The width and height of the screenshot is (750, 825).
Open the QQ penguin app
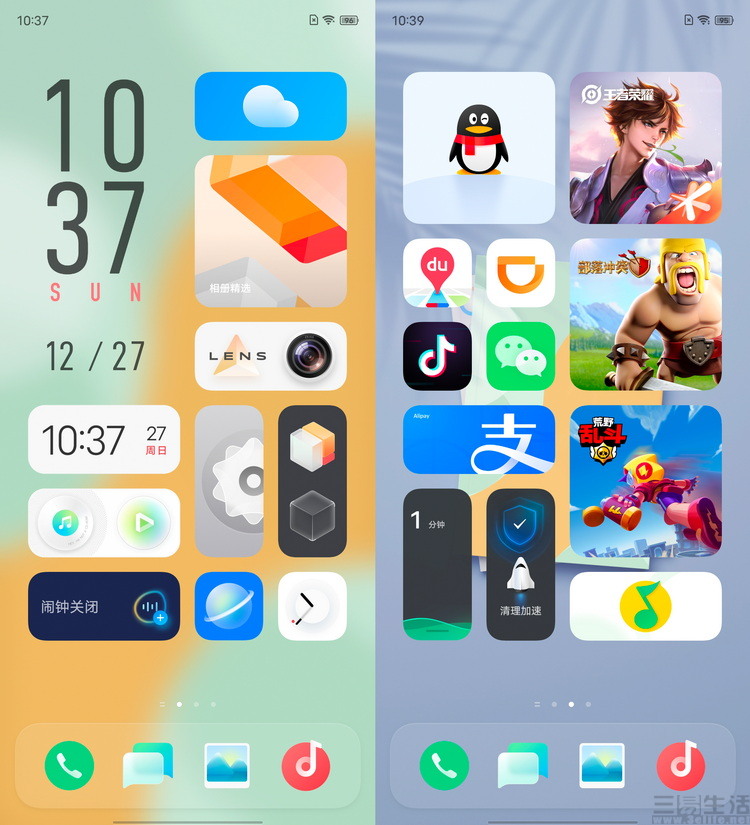(479, 148)
